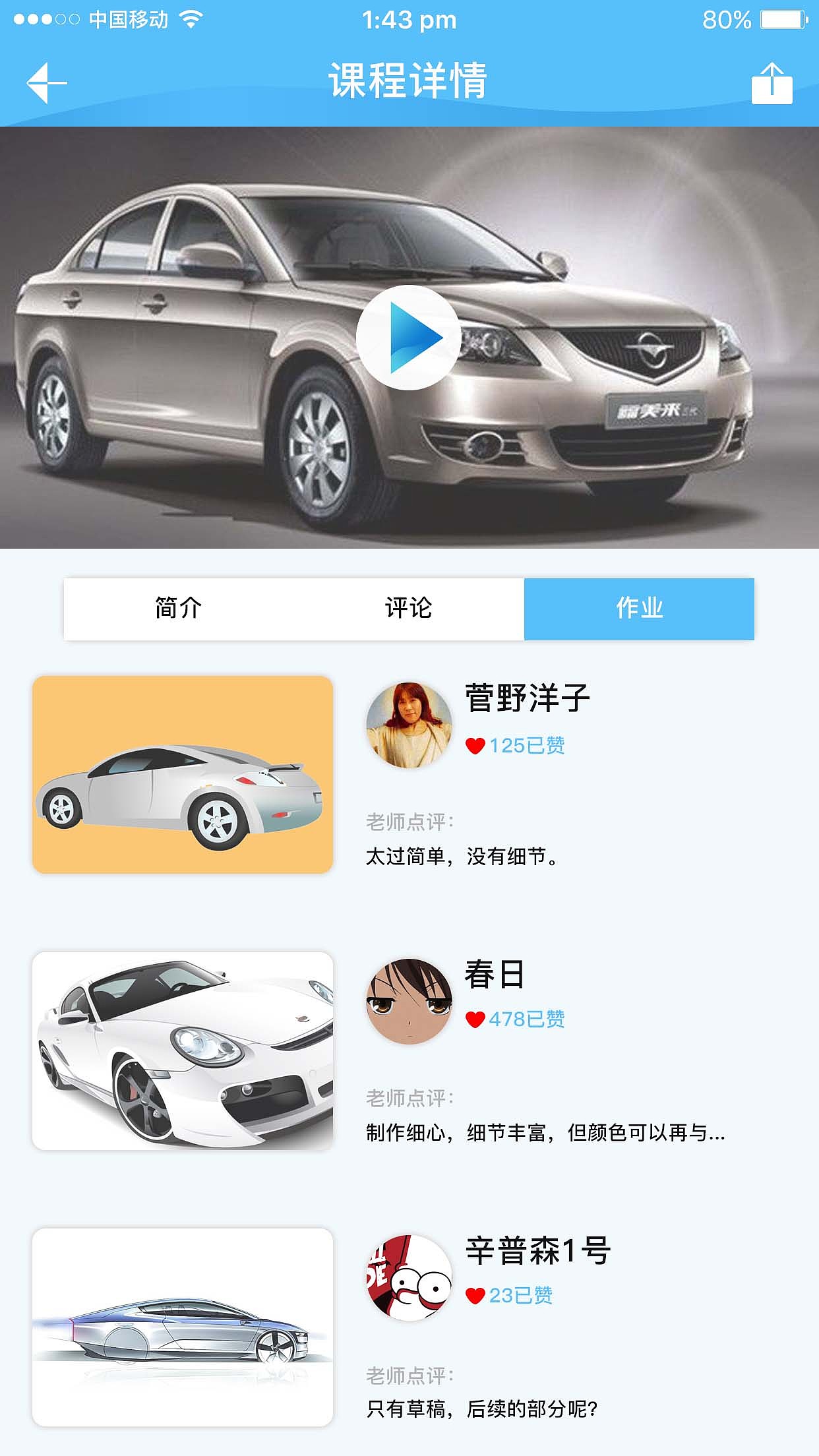This screenshot has width=819, height=1456.
Task: View 春日's profile avatar
Action: coord(409,1001)
